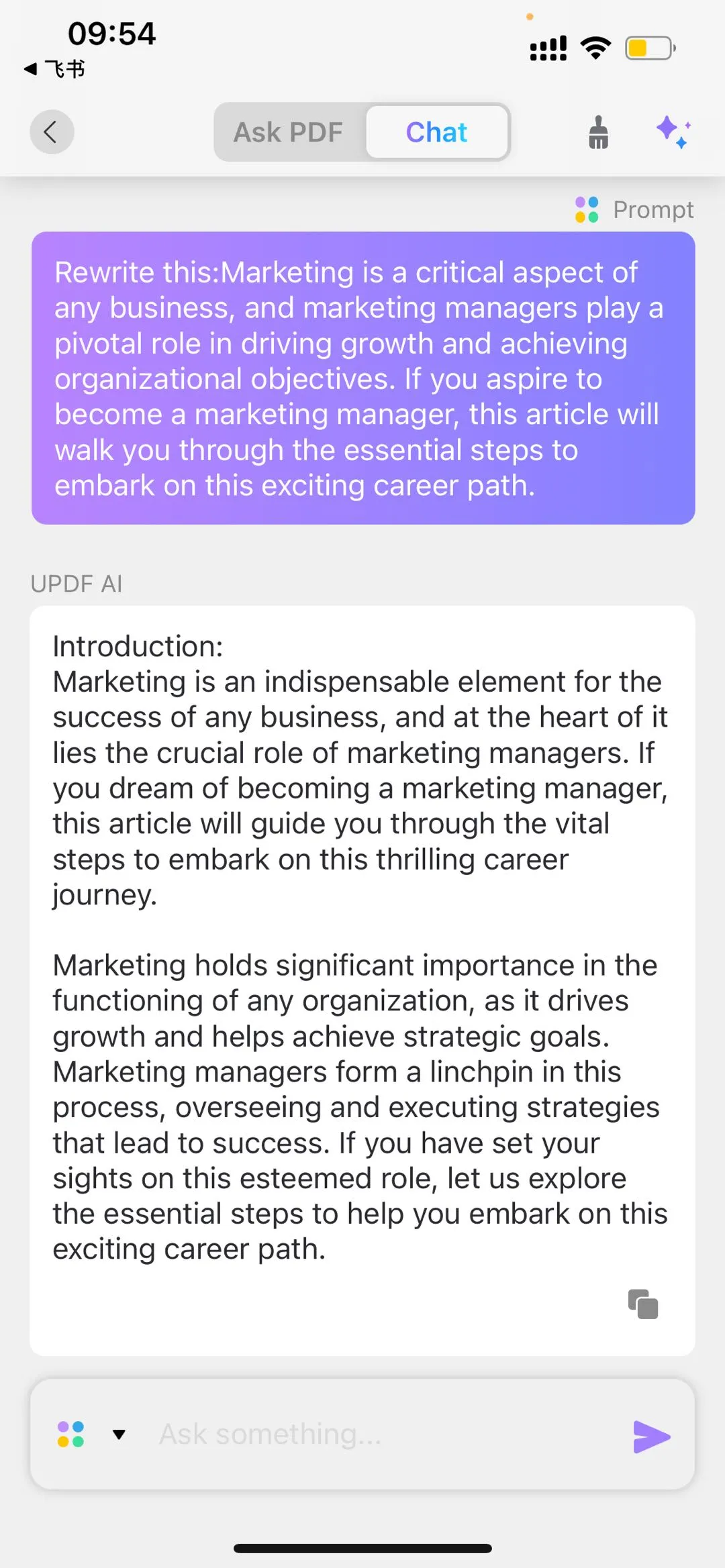Viewport: 725px width, 1568px height.
Task: Clear chat with the broom icon
Action: click(x=598, y=132)
